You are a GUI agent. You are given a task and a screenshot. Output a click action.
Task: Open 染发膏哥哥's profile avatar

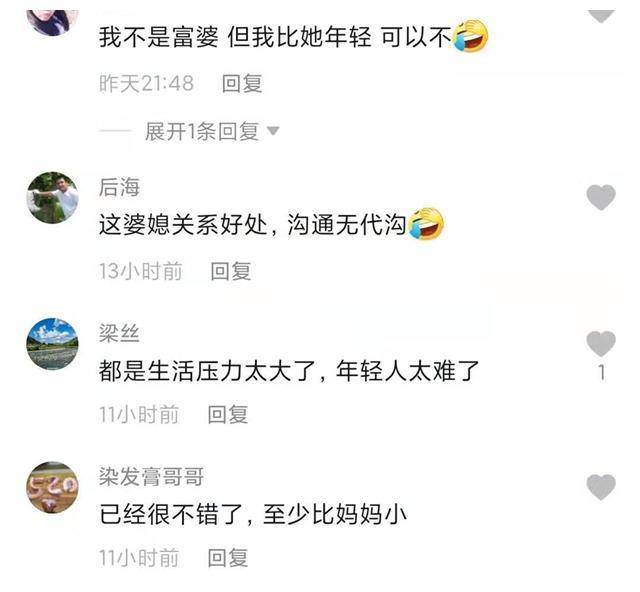coord(52,487)
